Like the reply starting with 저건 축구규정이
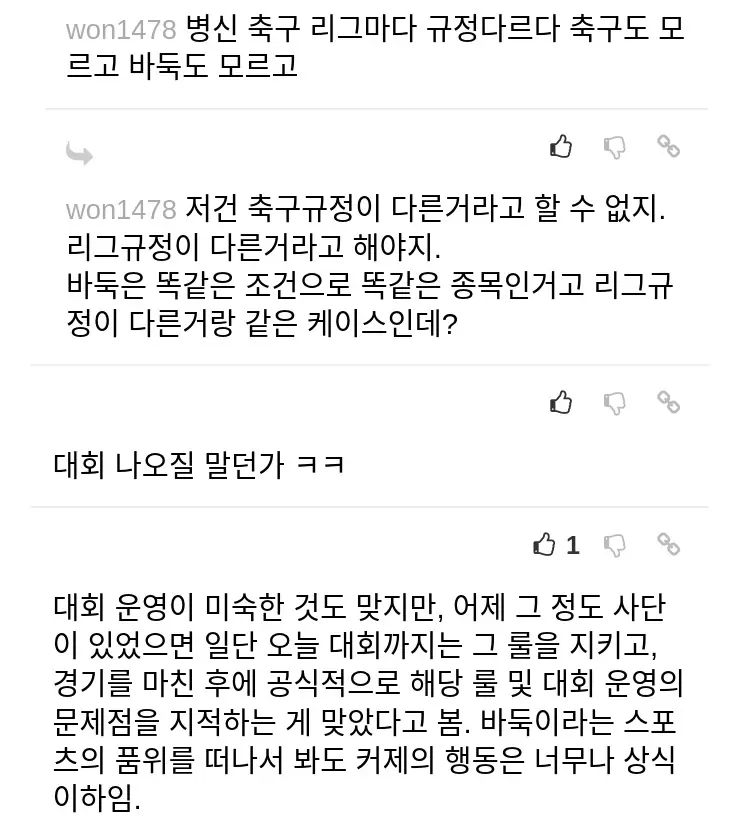 561,147
